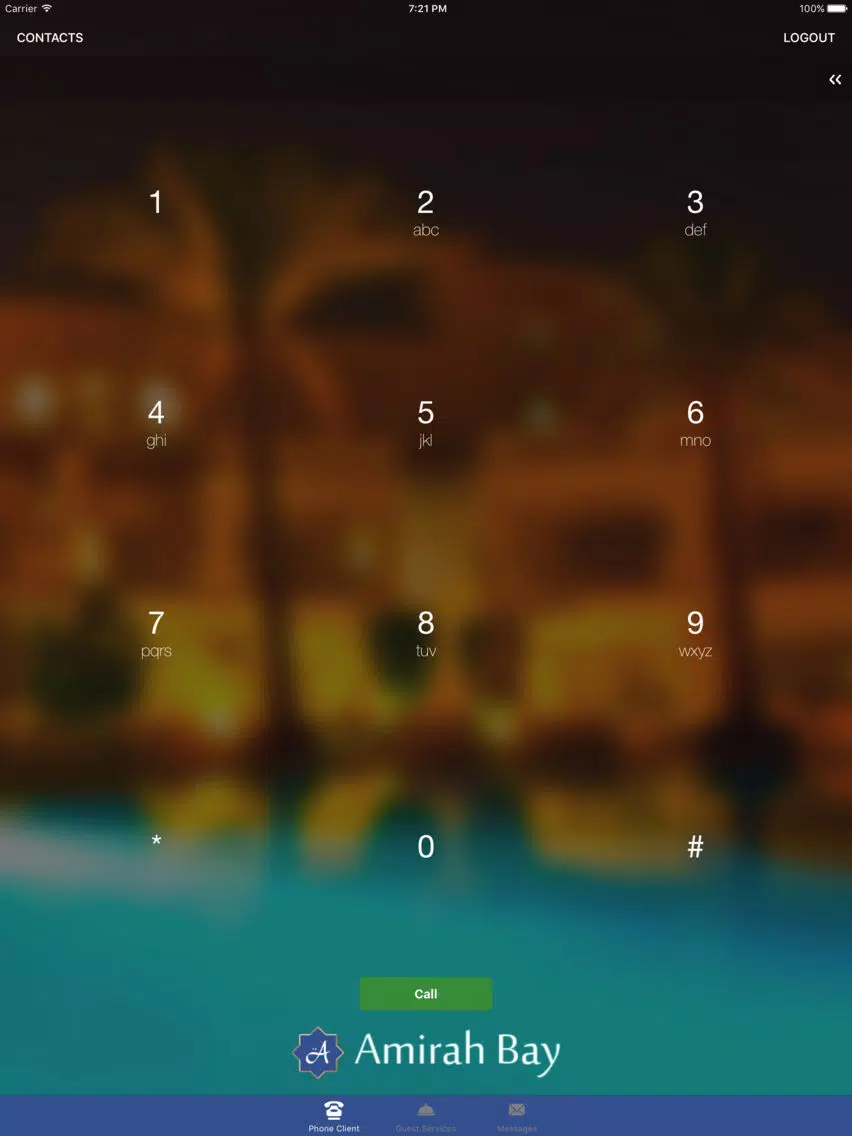This screenshot has width=852, height=1136.
Task: Tap the 6 (mno) key
Action: (695, 422)
